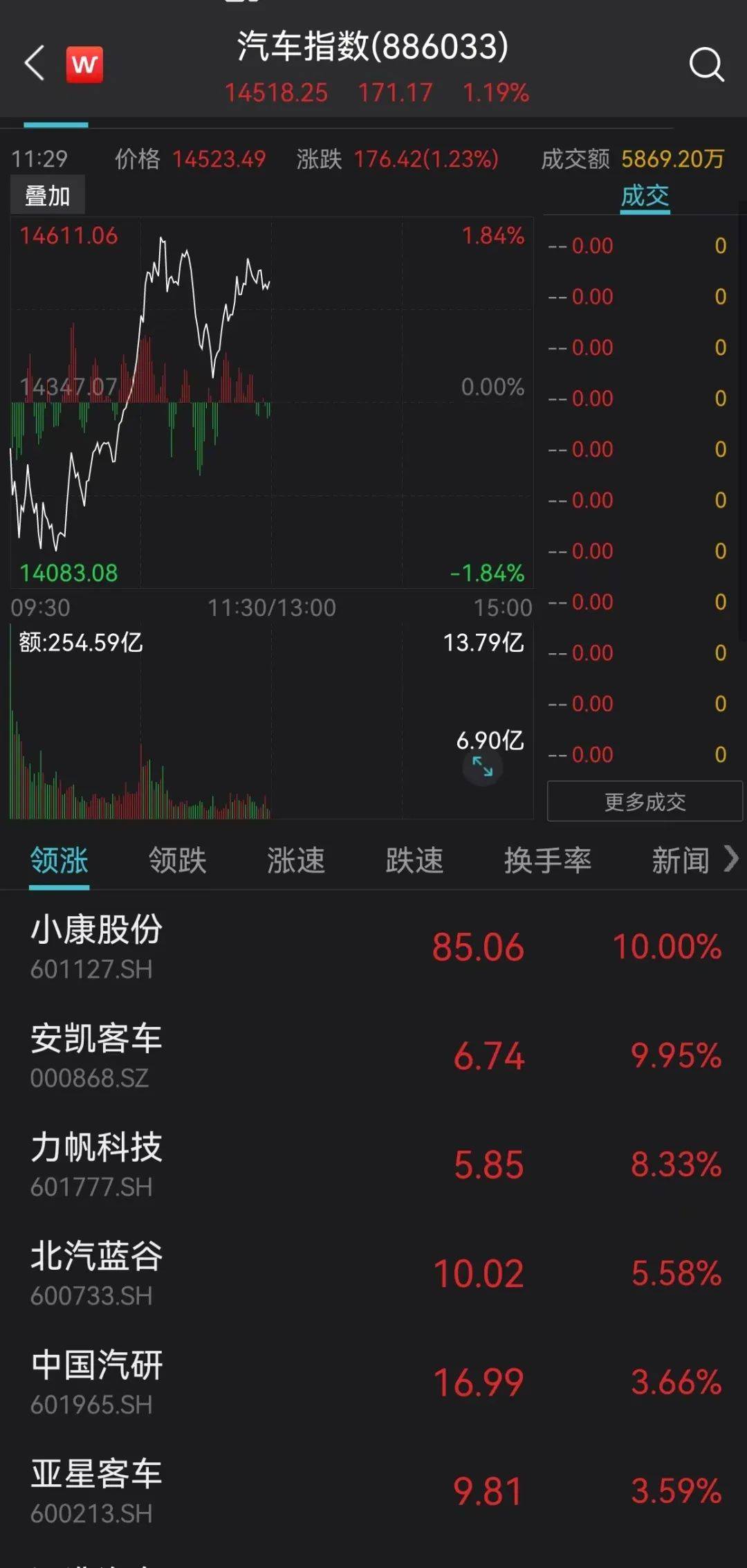Image resolution: width=747 pixels, height=1568 pixels.
Task: Open 更多成交 for more trades
Action: coord(645,801)
